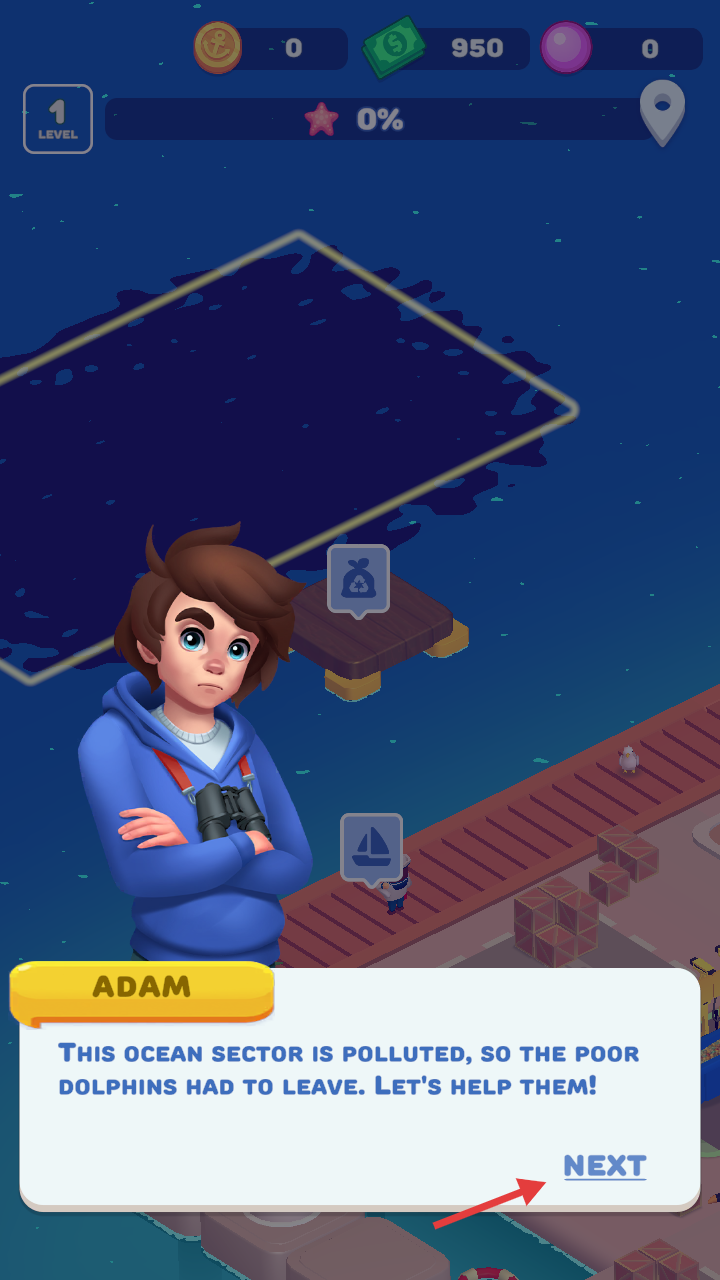Open the Level 1 badge

tap(58, 119)
